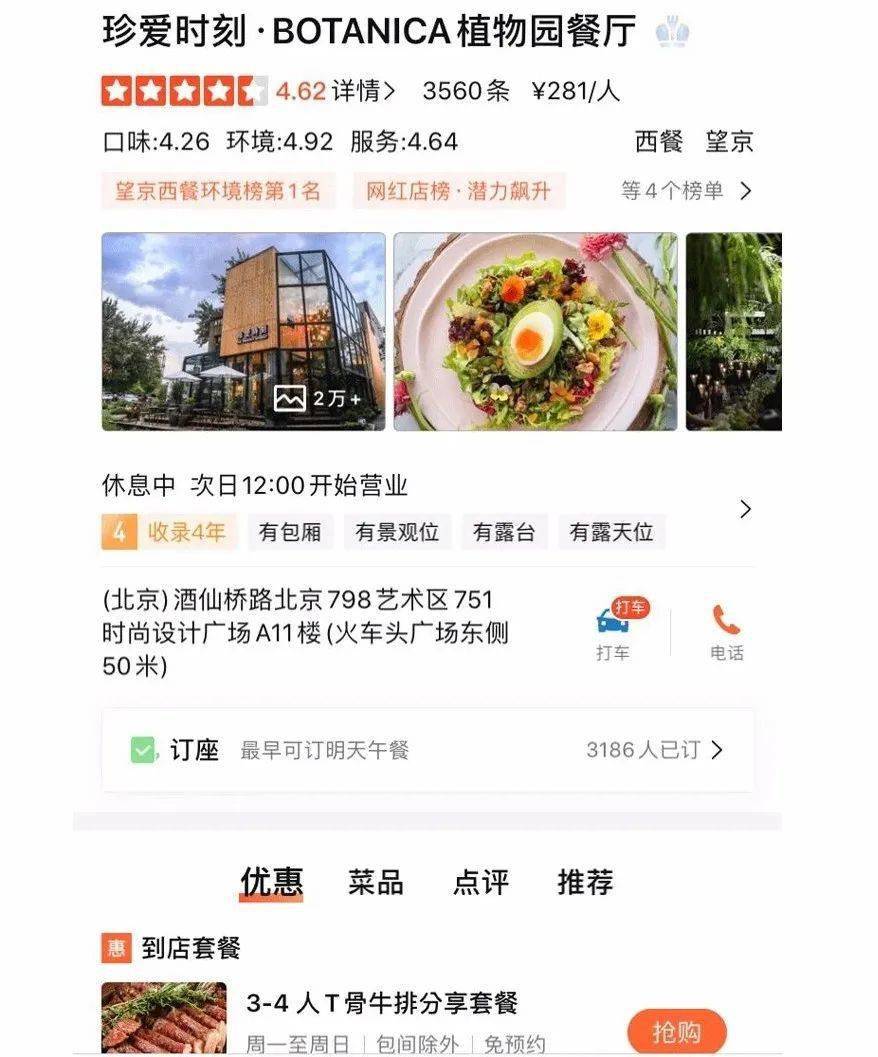This screenshot has width=878, height=1057.
Task: Open 详情 next to the 4.62 rating
Action: 361,89
